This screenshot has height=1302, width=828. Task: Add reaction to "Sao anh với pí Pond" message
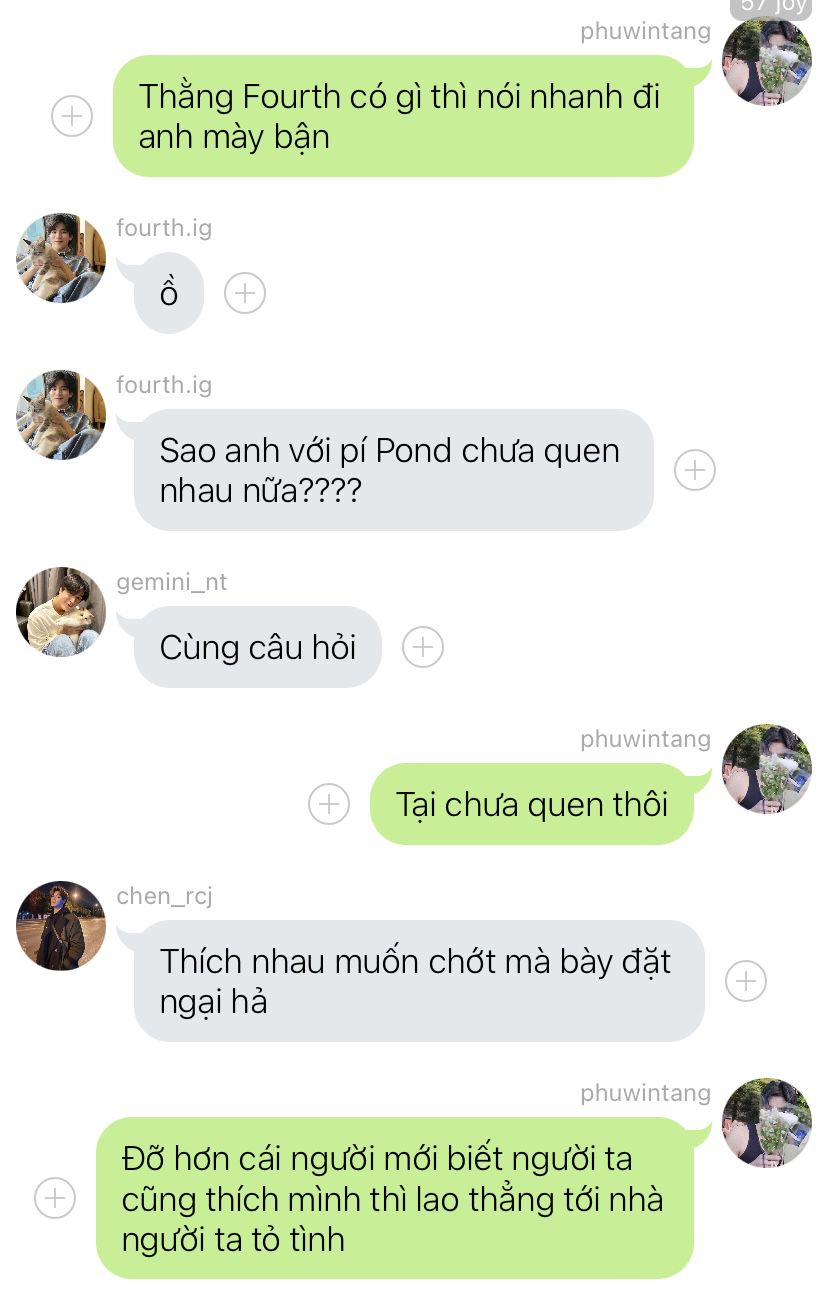pos(695,470)
